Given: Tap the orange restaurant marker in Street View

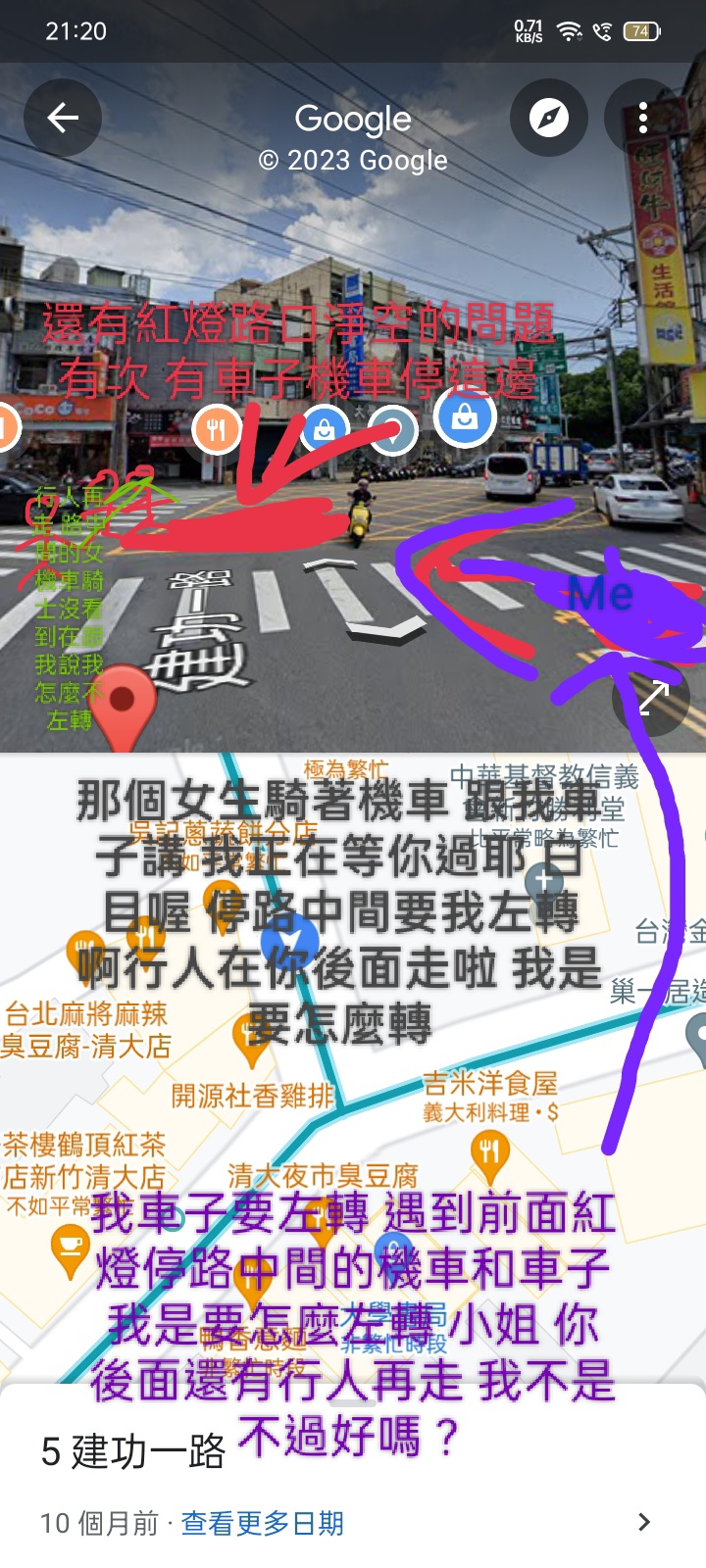Looking at the screenshot, I should [217, 428].
